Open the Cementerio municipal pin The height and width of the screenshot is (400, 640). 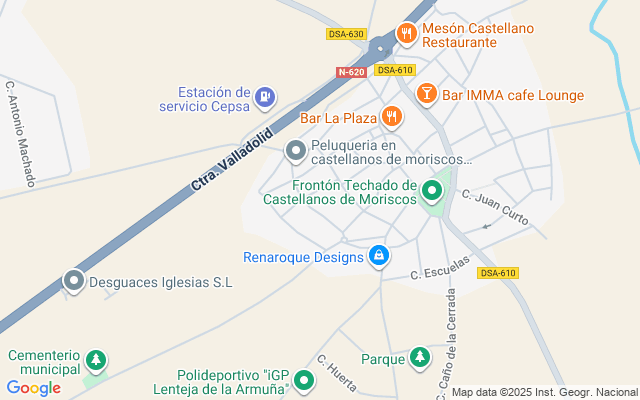tap(95, 359)
